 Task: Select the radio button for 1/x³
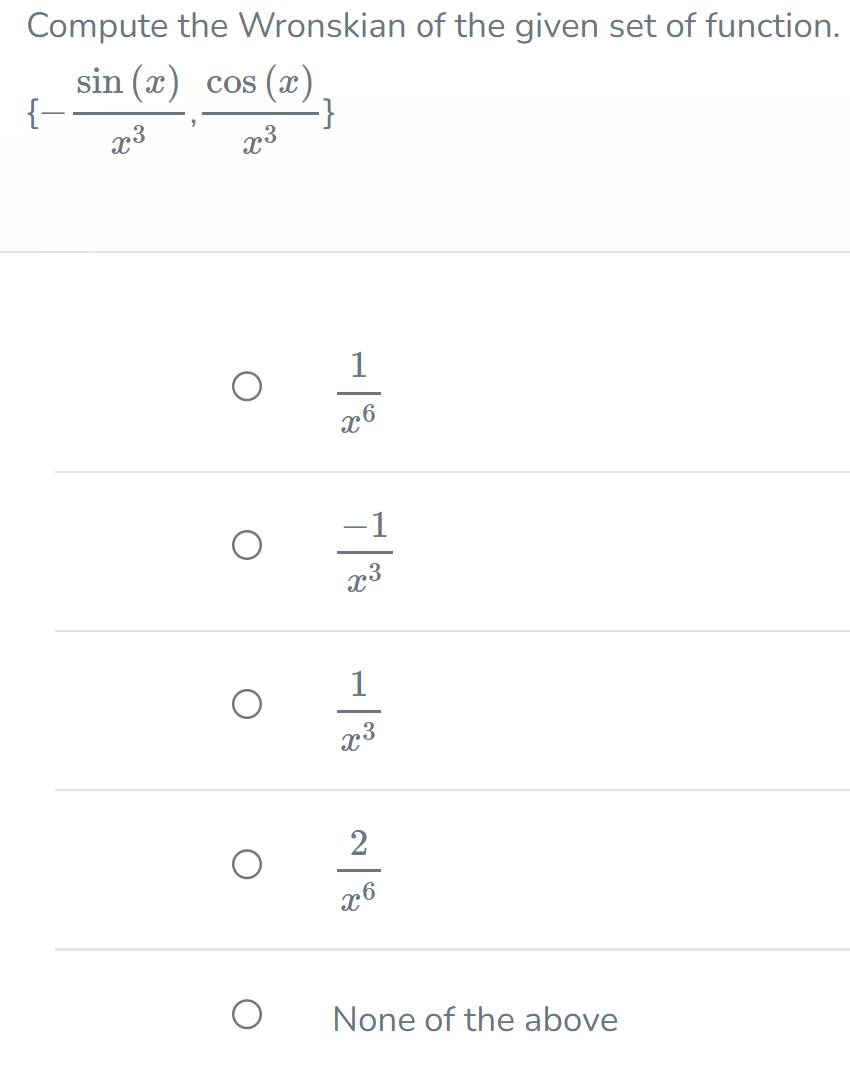pos(246,705)
